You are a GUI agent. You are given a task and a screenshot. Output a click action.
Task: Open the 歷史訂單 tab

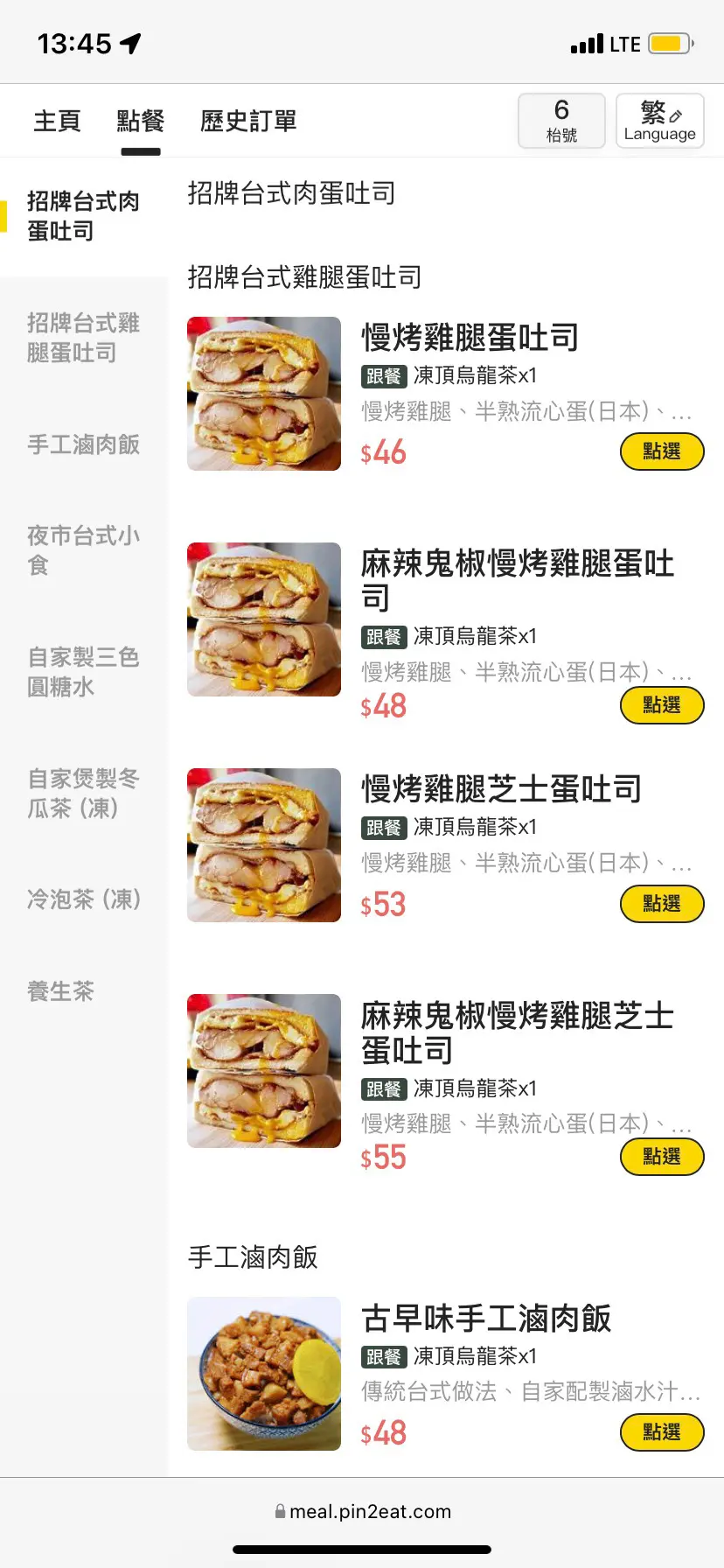[248, 121]
